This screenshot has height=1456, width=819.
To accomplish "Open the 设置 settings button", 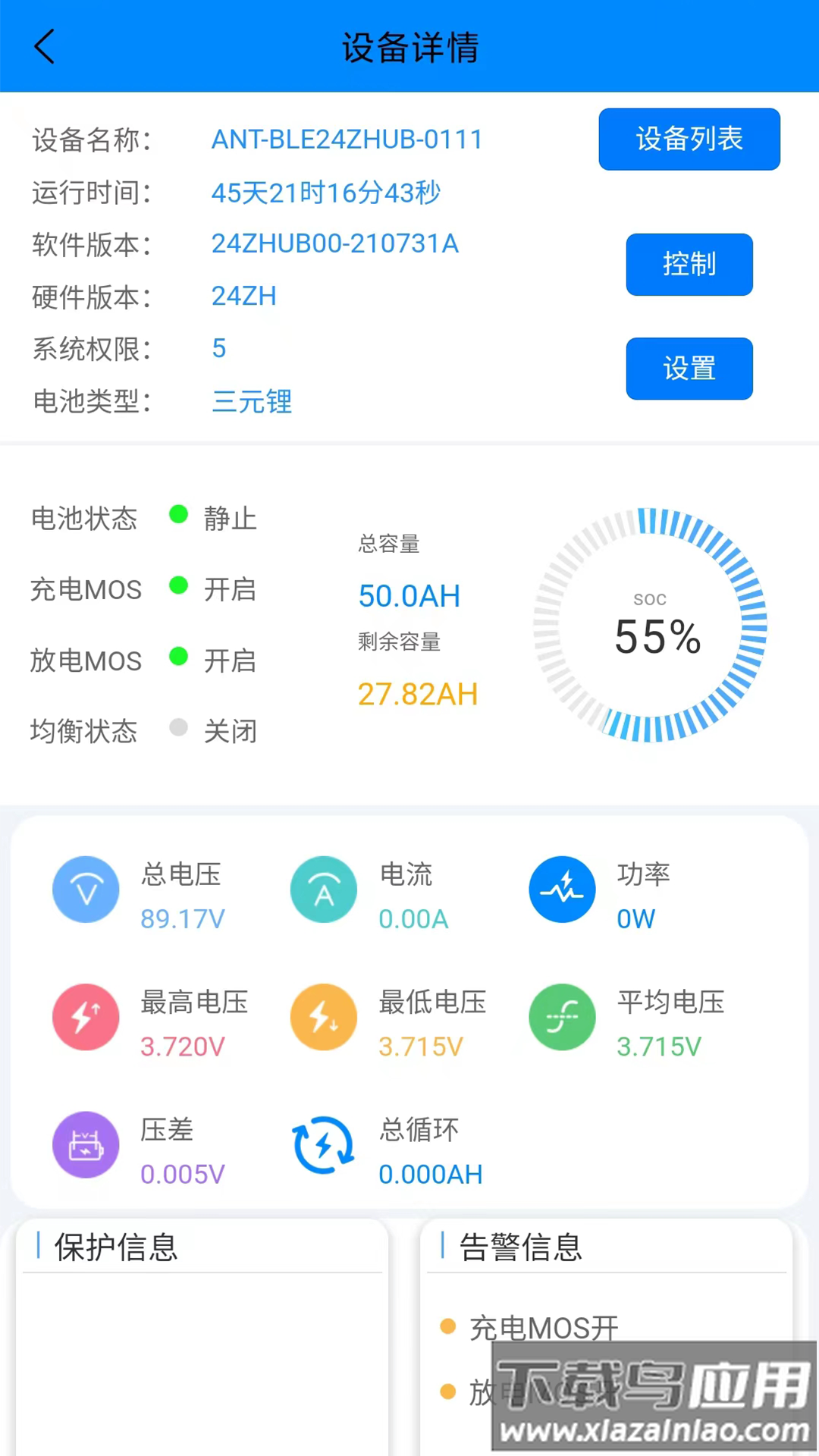I will click(689, 369).
